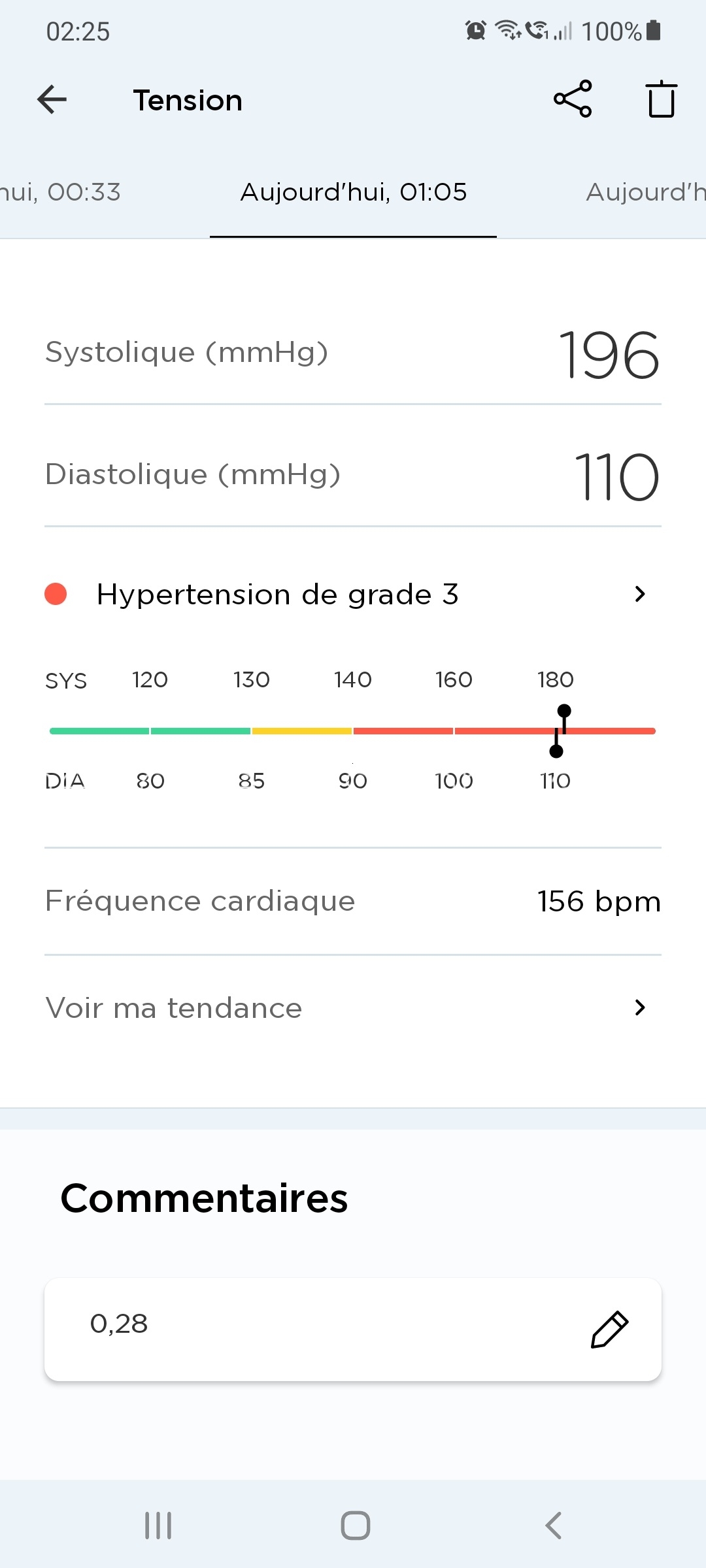Open Voir ma tendance
Image resolution: width=706 pixels, height=1568 pixels.
353,1008
